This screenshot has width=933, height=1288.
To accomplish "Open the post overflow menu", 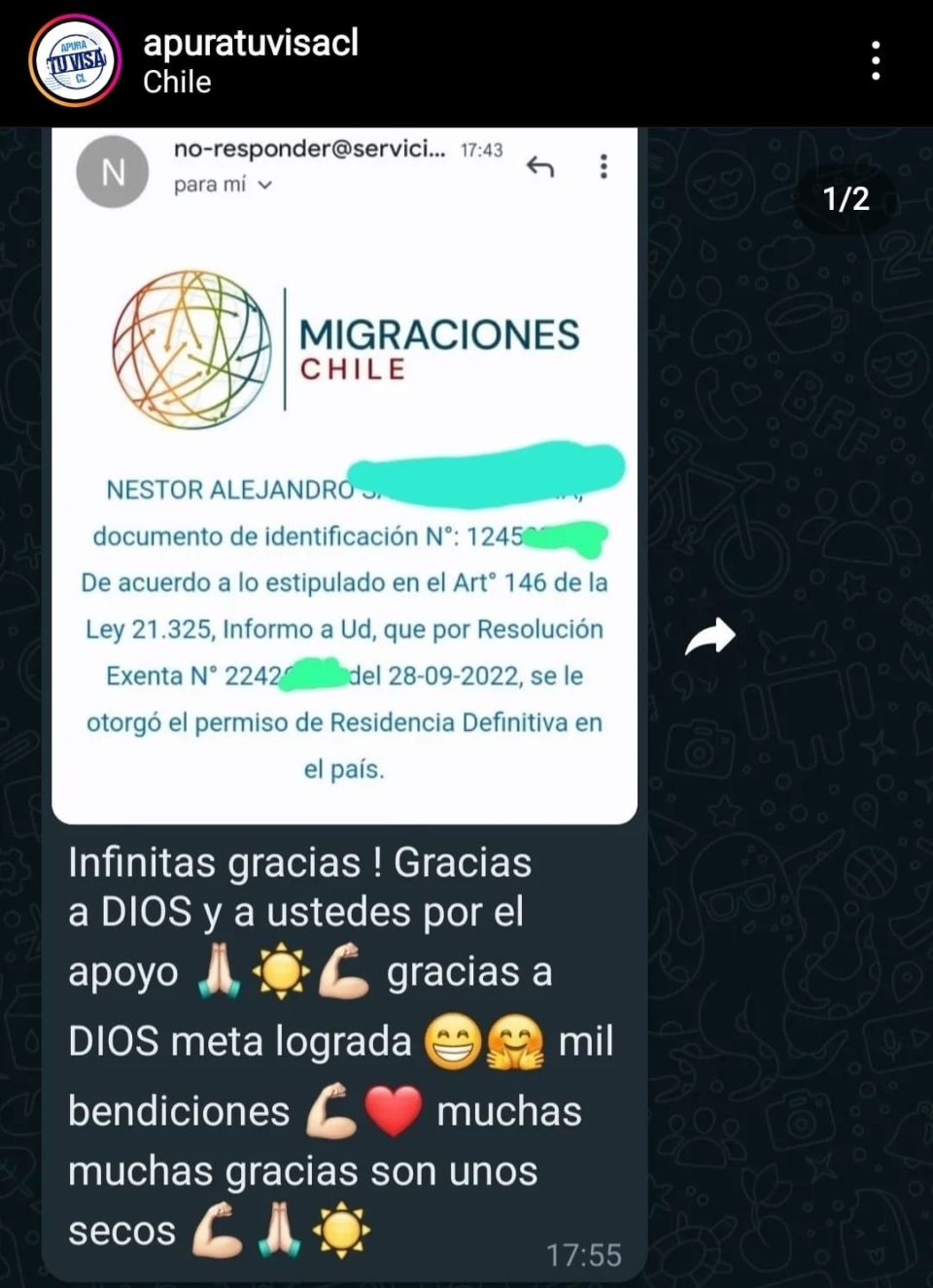I will tap(876, 60).
